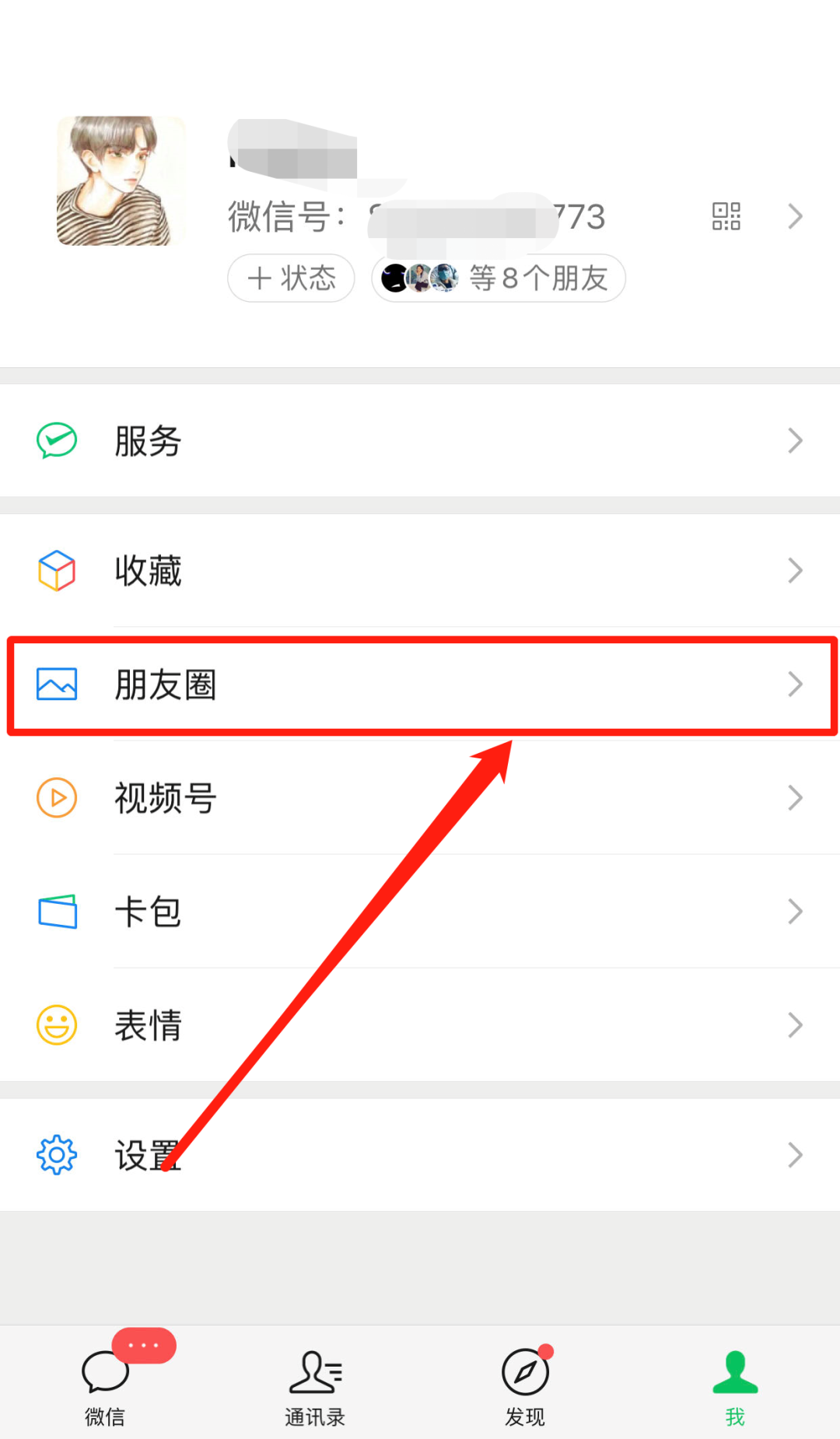
Task: Click the 视频号 Channels play icon
Action: pos(55,798)
